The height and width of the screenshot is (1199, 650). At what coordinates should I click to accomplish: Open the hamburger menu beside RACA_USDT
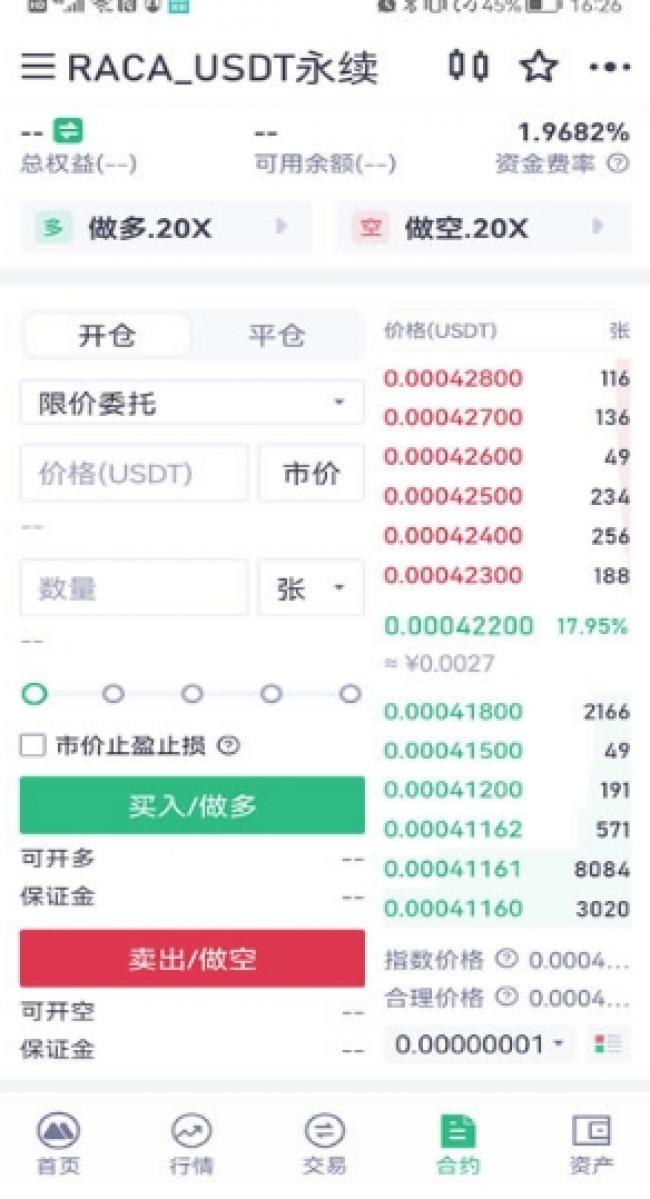pos(37,67)
